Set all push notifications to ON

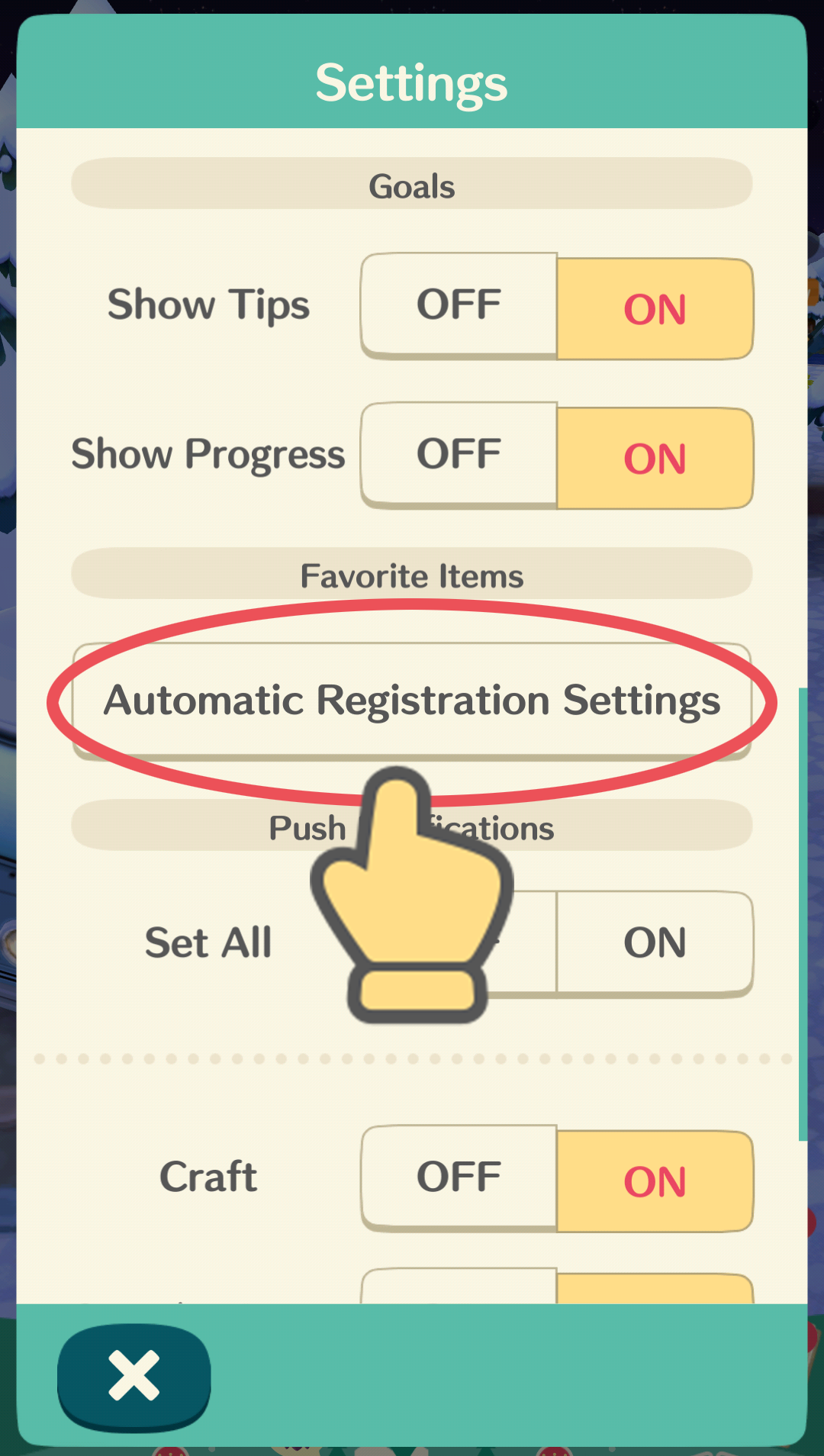point(655,942)
